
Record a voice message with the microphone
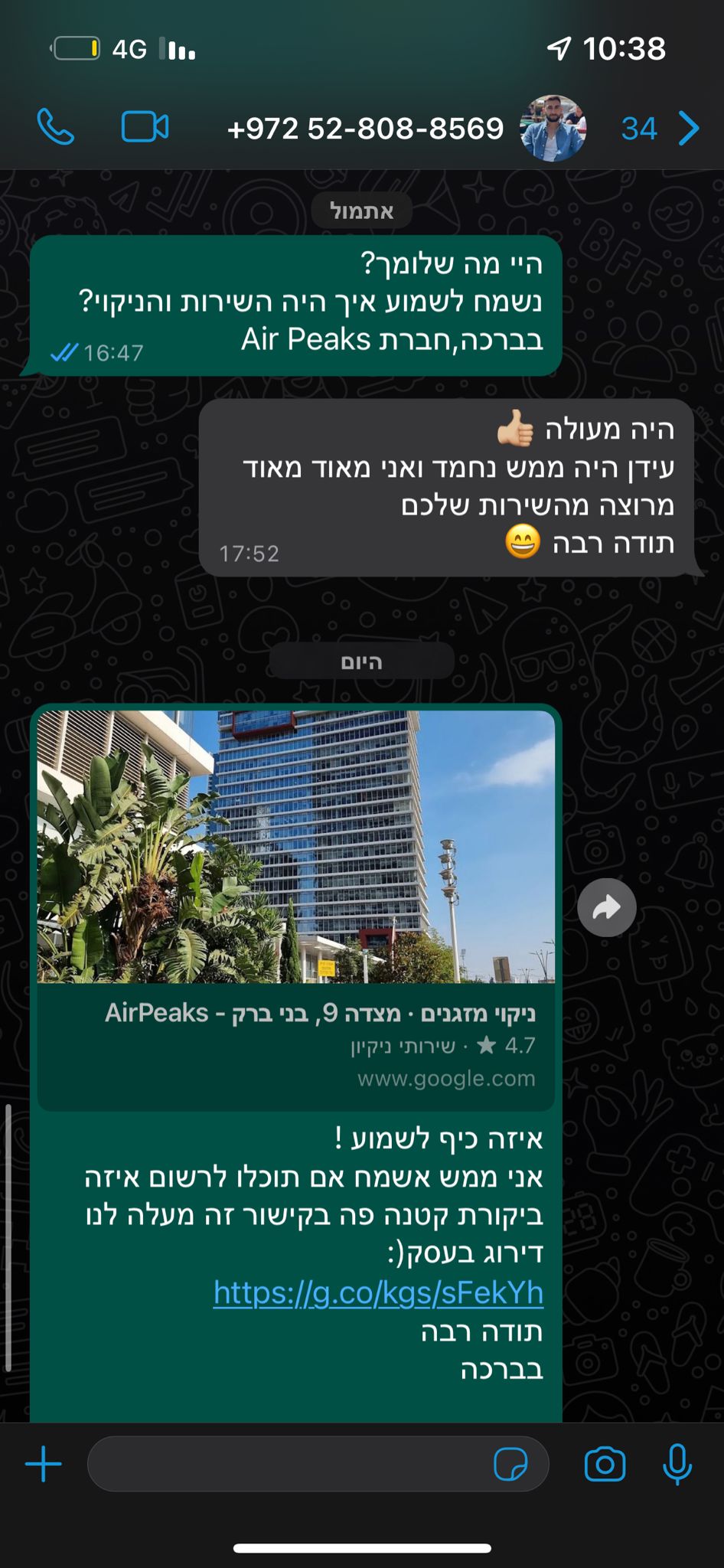pos(677,1465)
